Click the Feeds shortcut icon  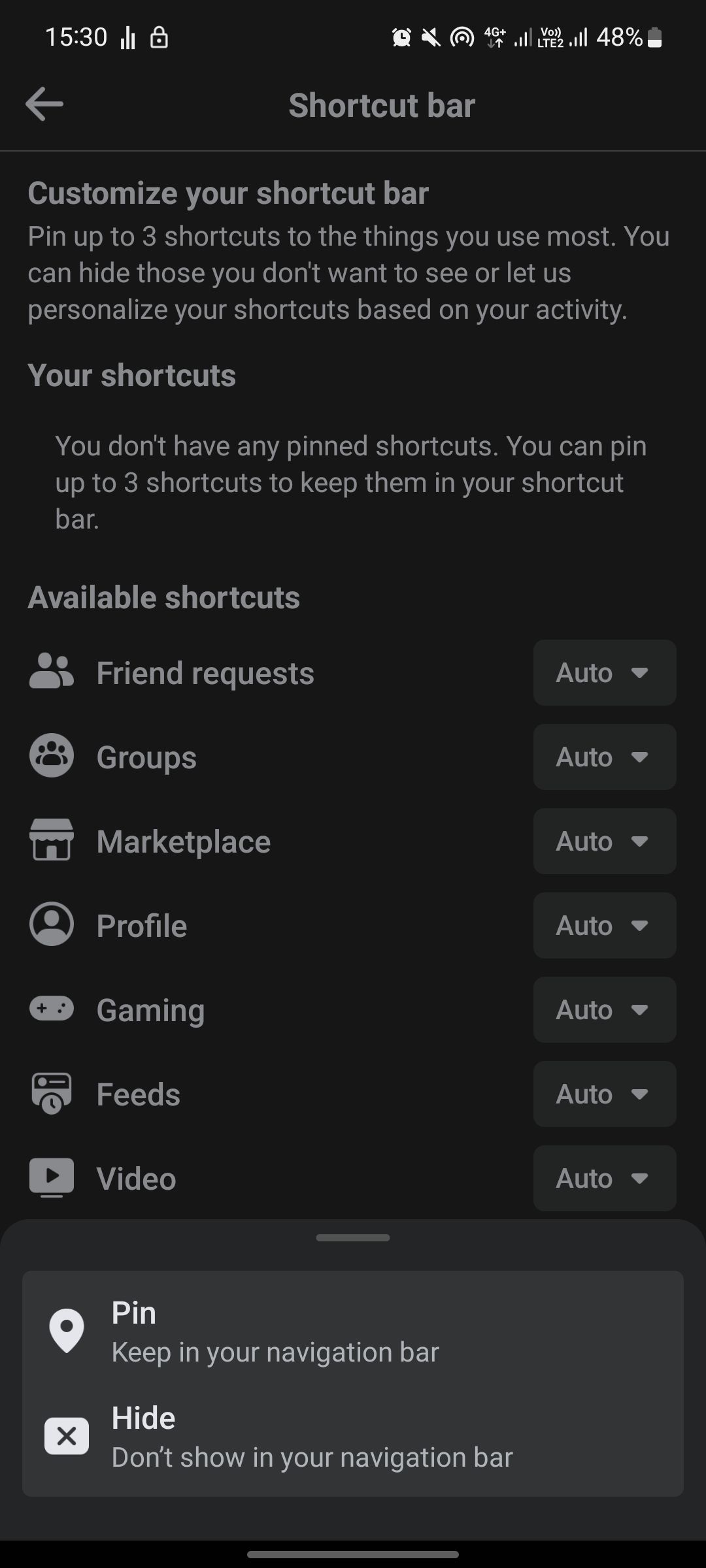click(51, 1093)
